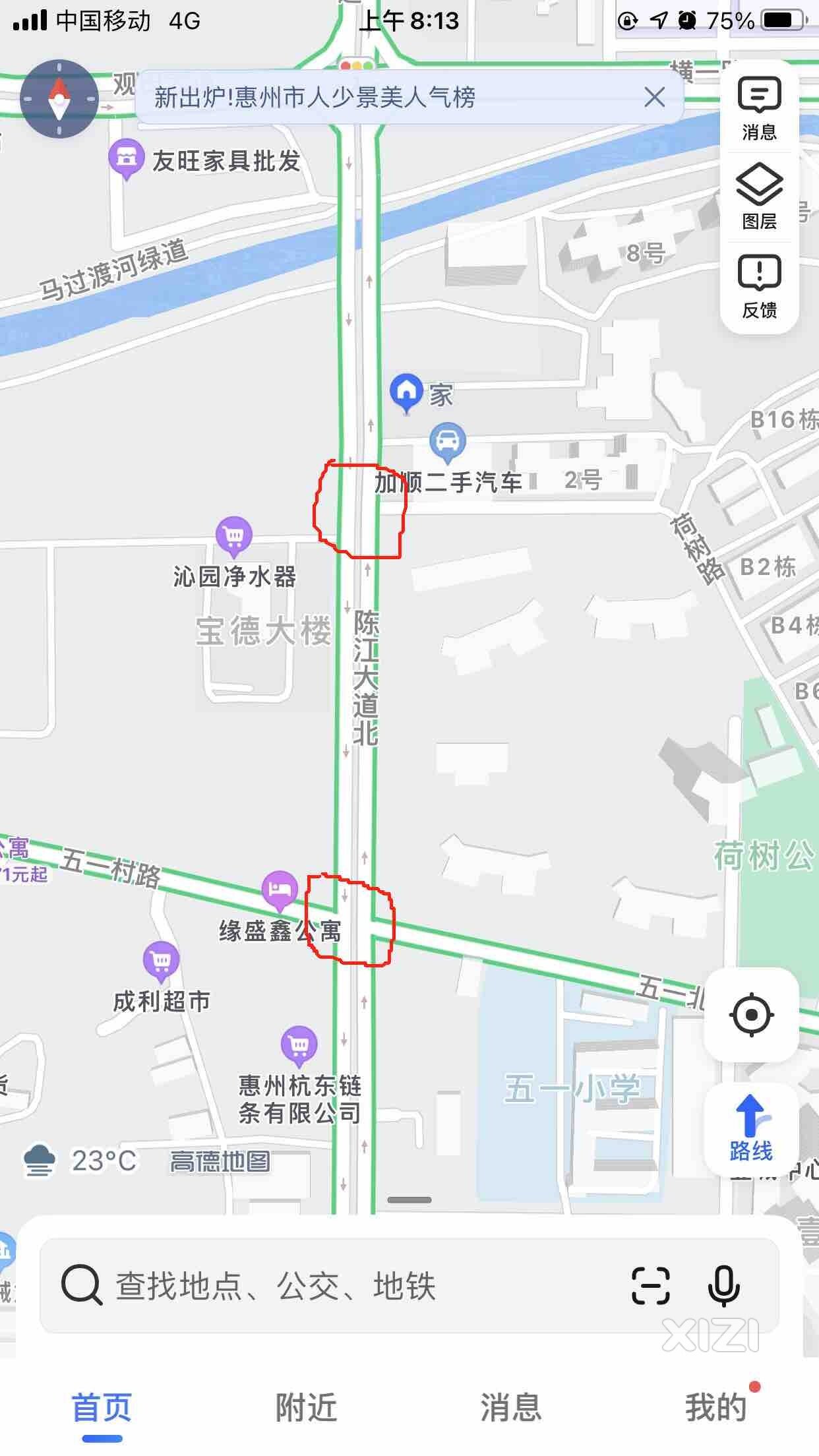819x1456 pixels.
Task: Start voice search with the microphone
Action: [723, 1287]
